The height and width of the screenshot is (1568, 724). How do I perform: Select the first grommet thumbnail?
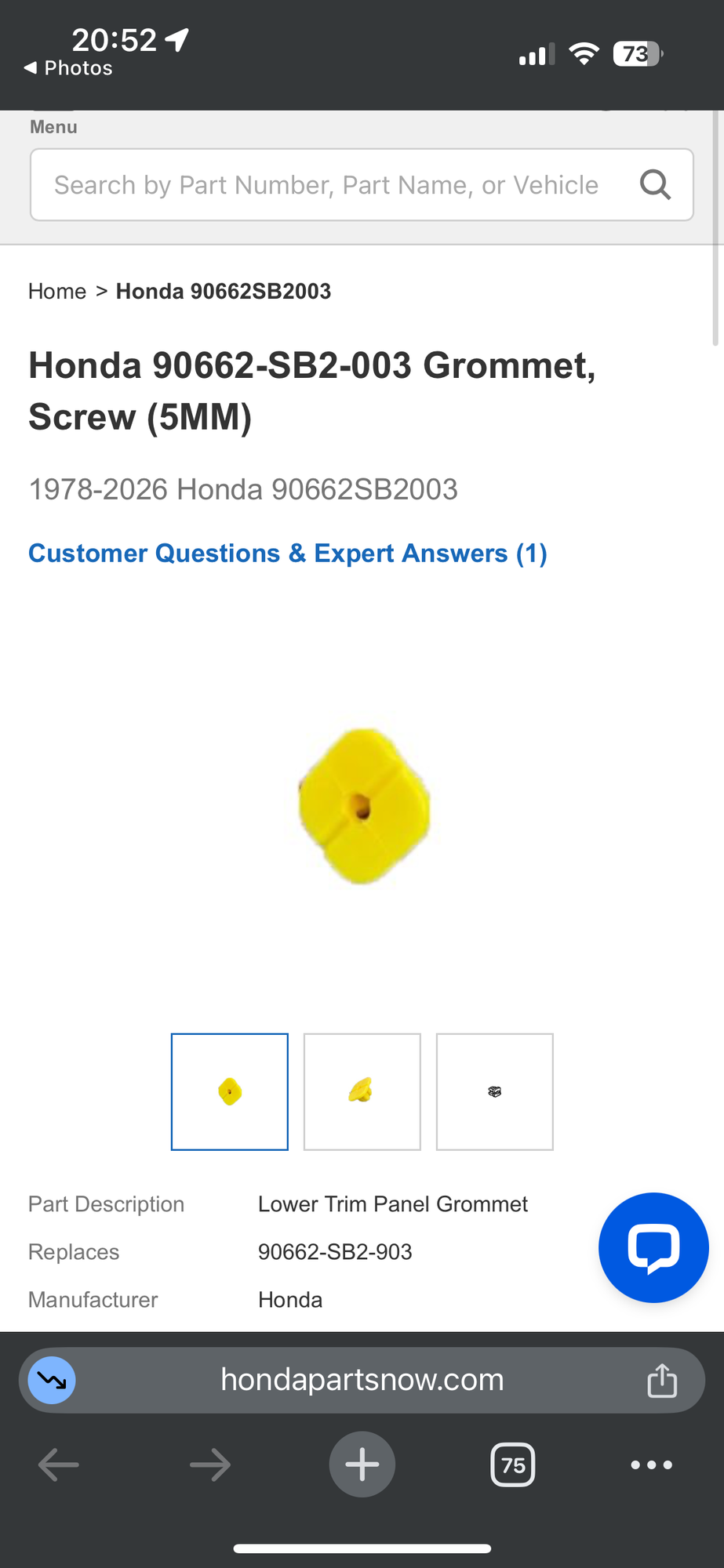tap(230, 1091)
